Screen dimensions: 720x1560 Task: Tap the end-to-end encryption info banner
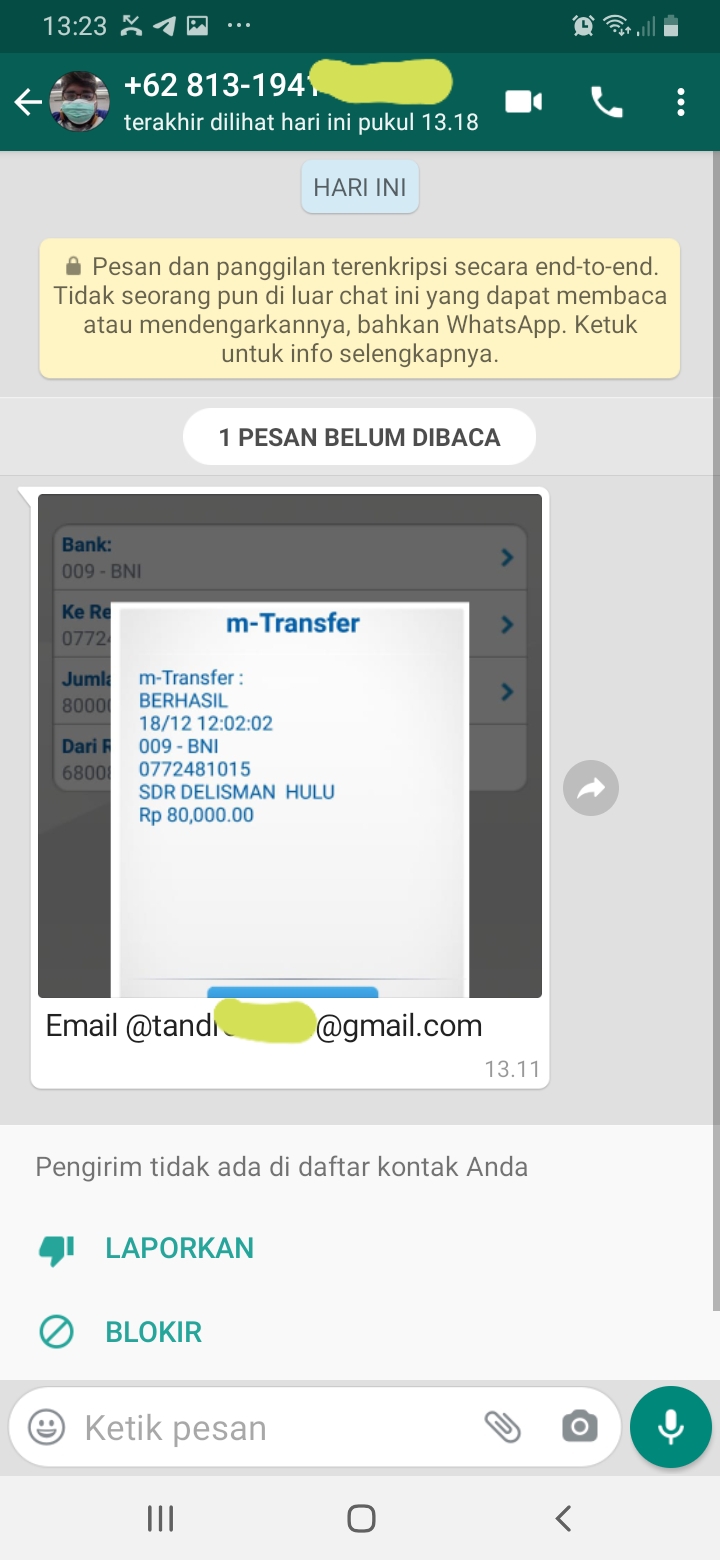coord(360,308)
